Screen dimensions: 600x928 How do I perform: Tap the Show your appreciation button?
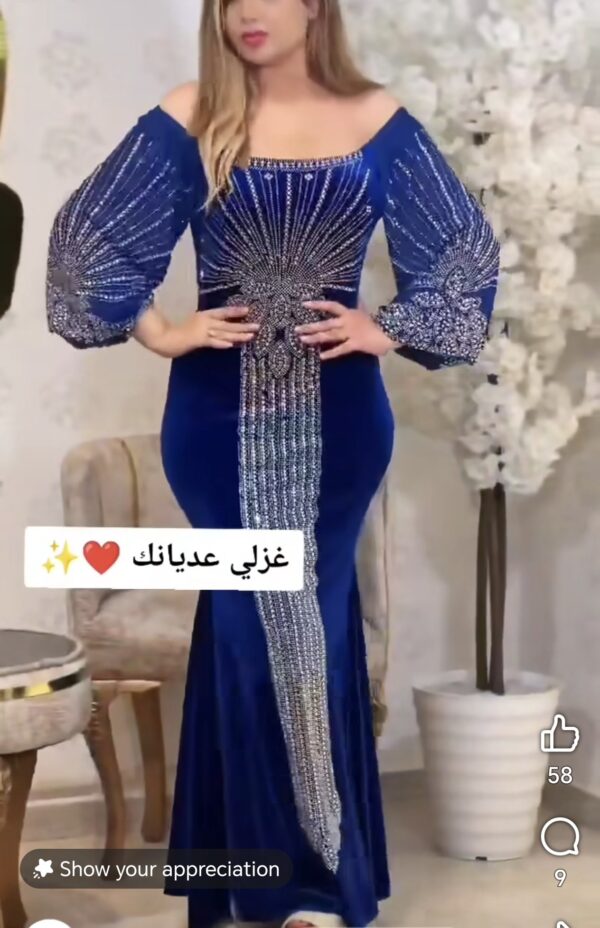pyautogui.click(x=157, y=869)
